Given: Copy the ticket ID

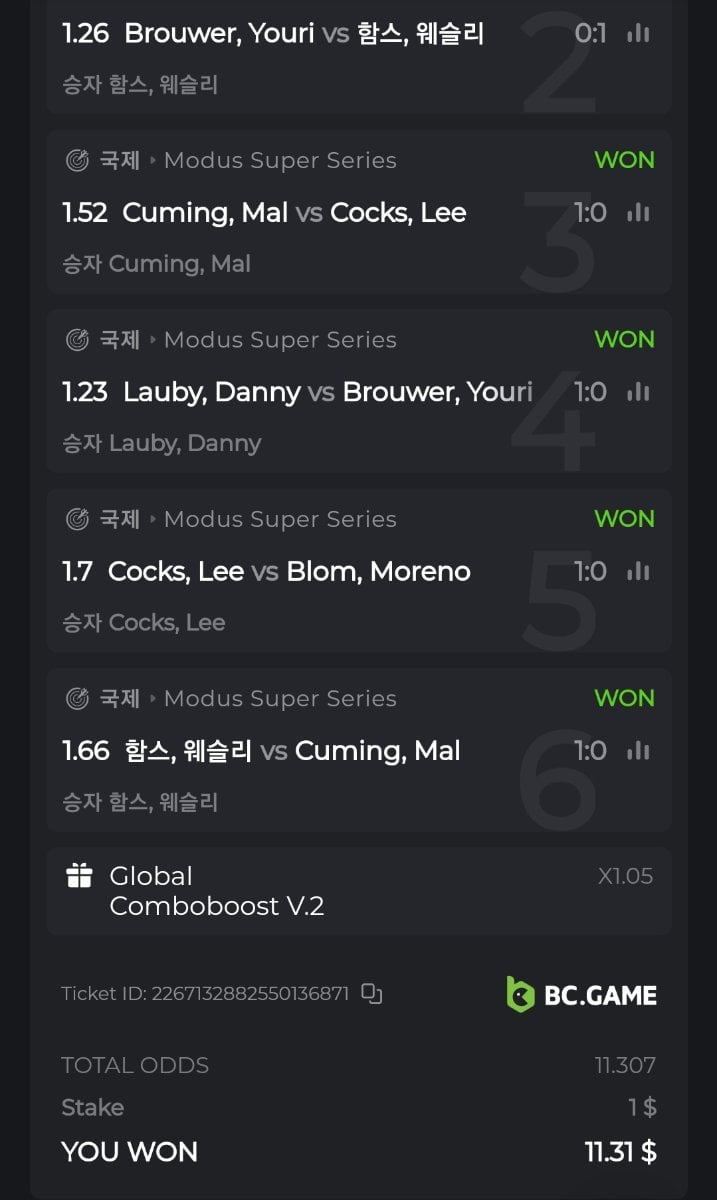Looking at the screenshot, I should 372,994.
